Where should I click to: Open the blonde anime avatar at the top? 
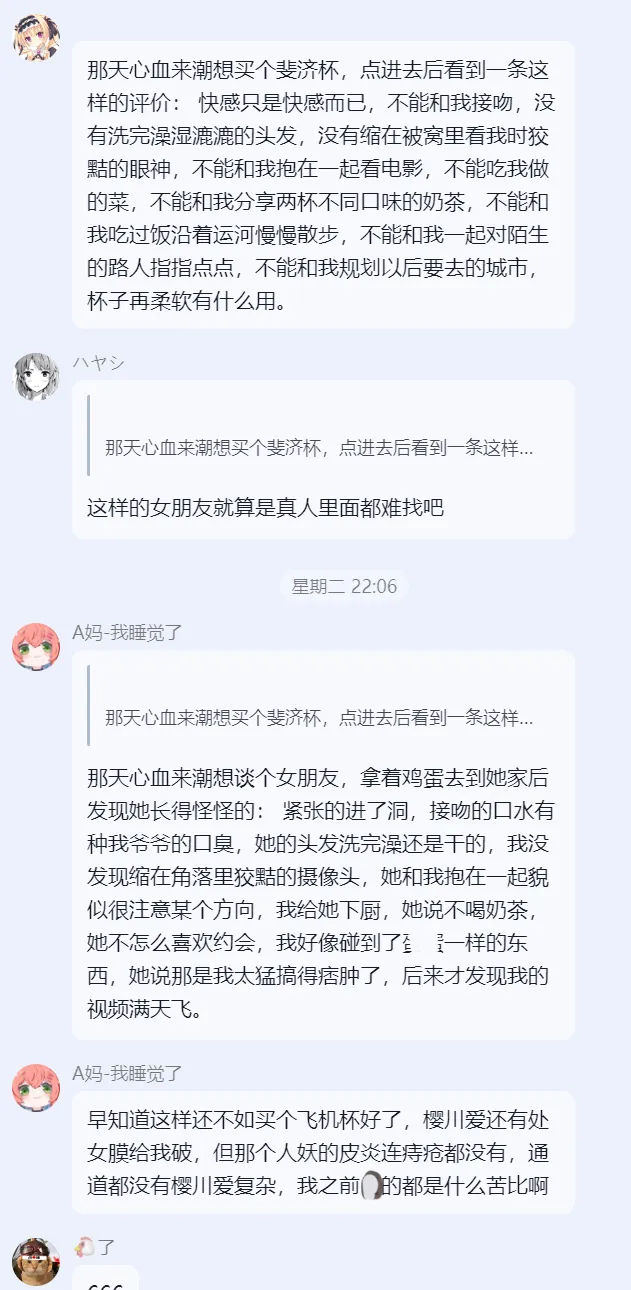coord(35,37)
